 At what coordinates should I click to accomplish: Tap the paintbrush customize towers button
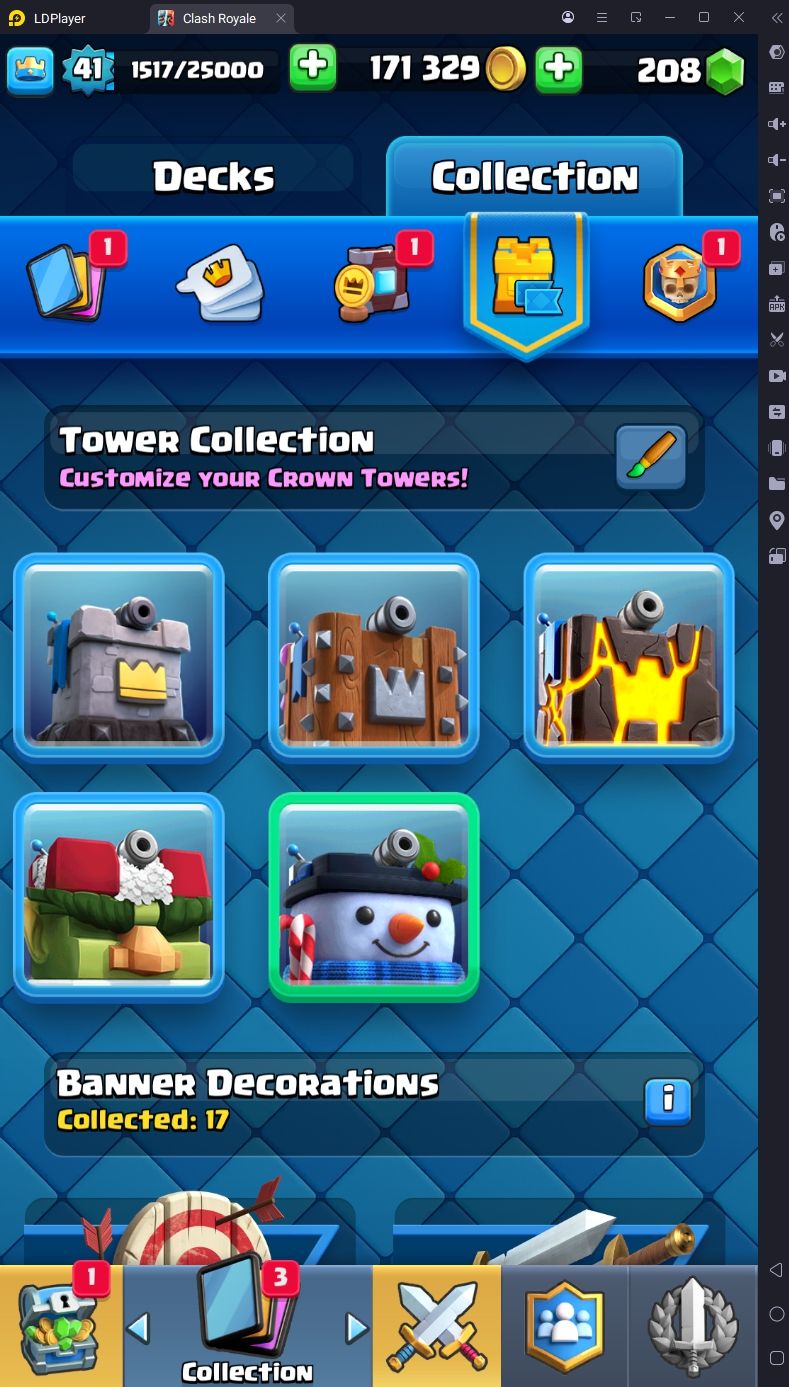point(650,457)
